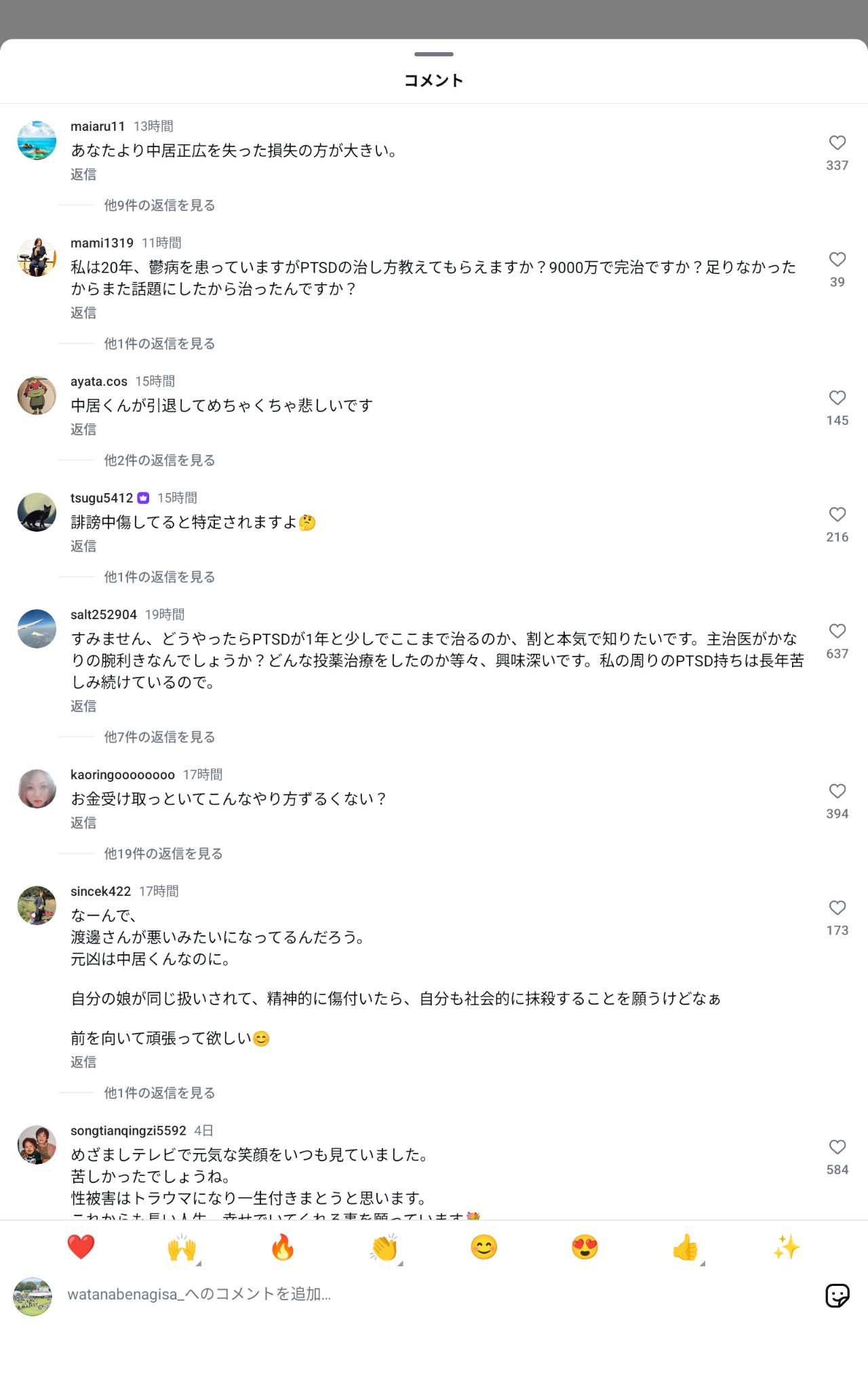Expand the 9 other replies under maiaru11
The width and height of the screenshot is (868, 1389).
click(x=159, y=206)
